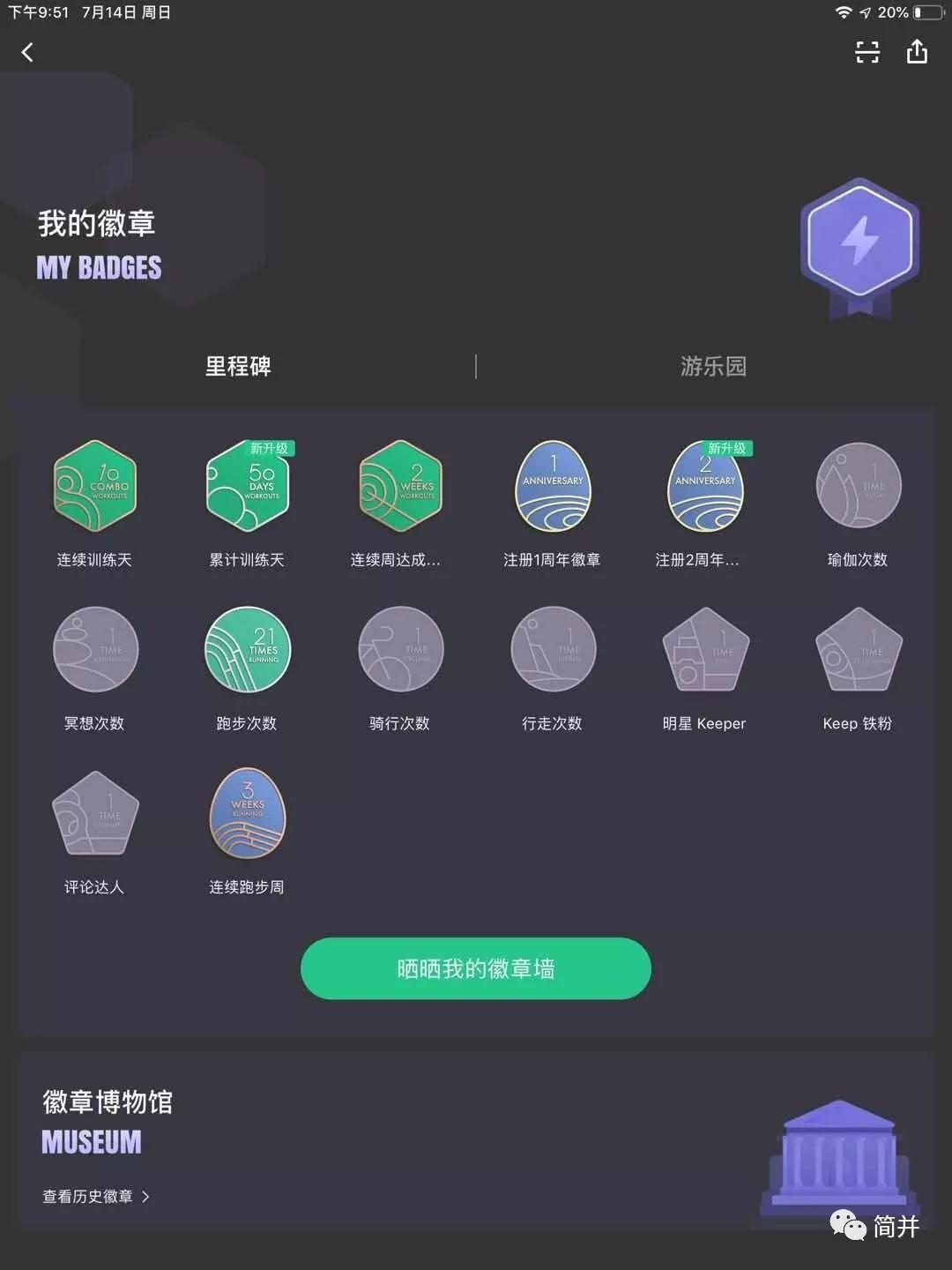
Task: Open 查看历史徽章 in the museum section
Action: 95,1197
